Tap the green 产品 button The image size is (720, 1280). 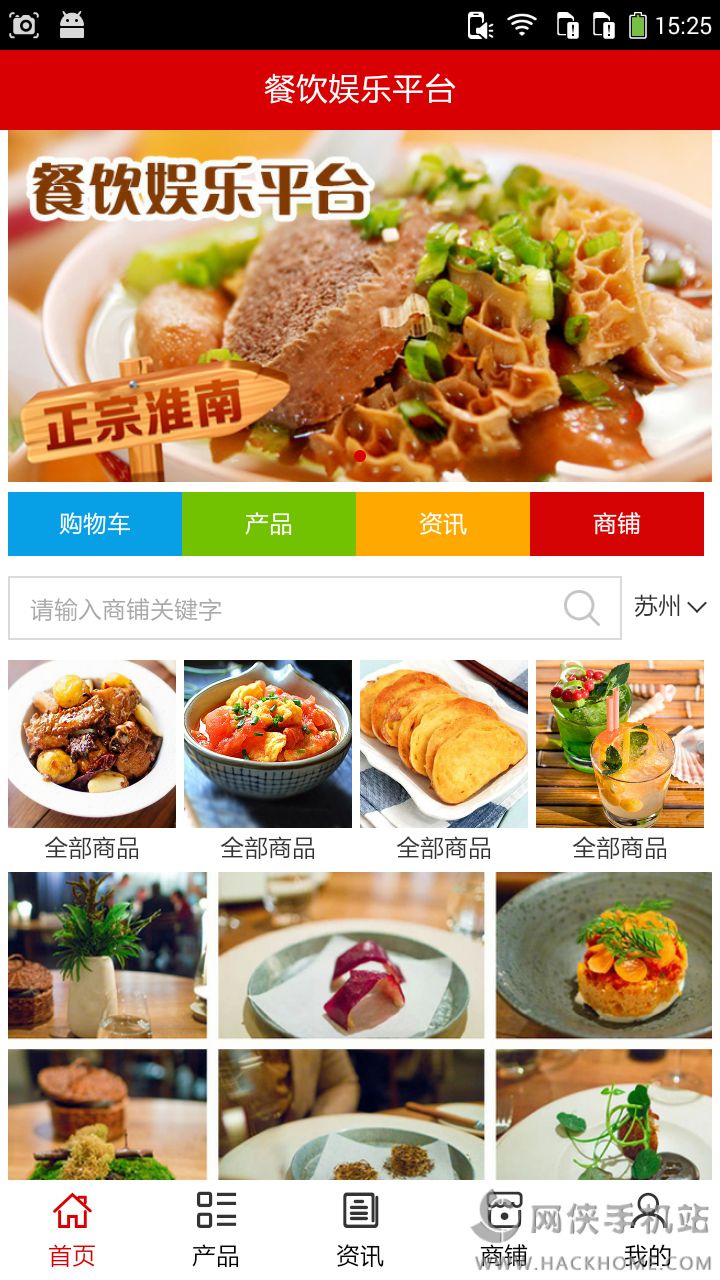pos(269,524)
